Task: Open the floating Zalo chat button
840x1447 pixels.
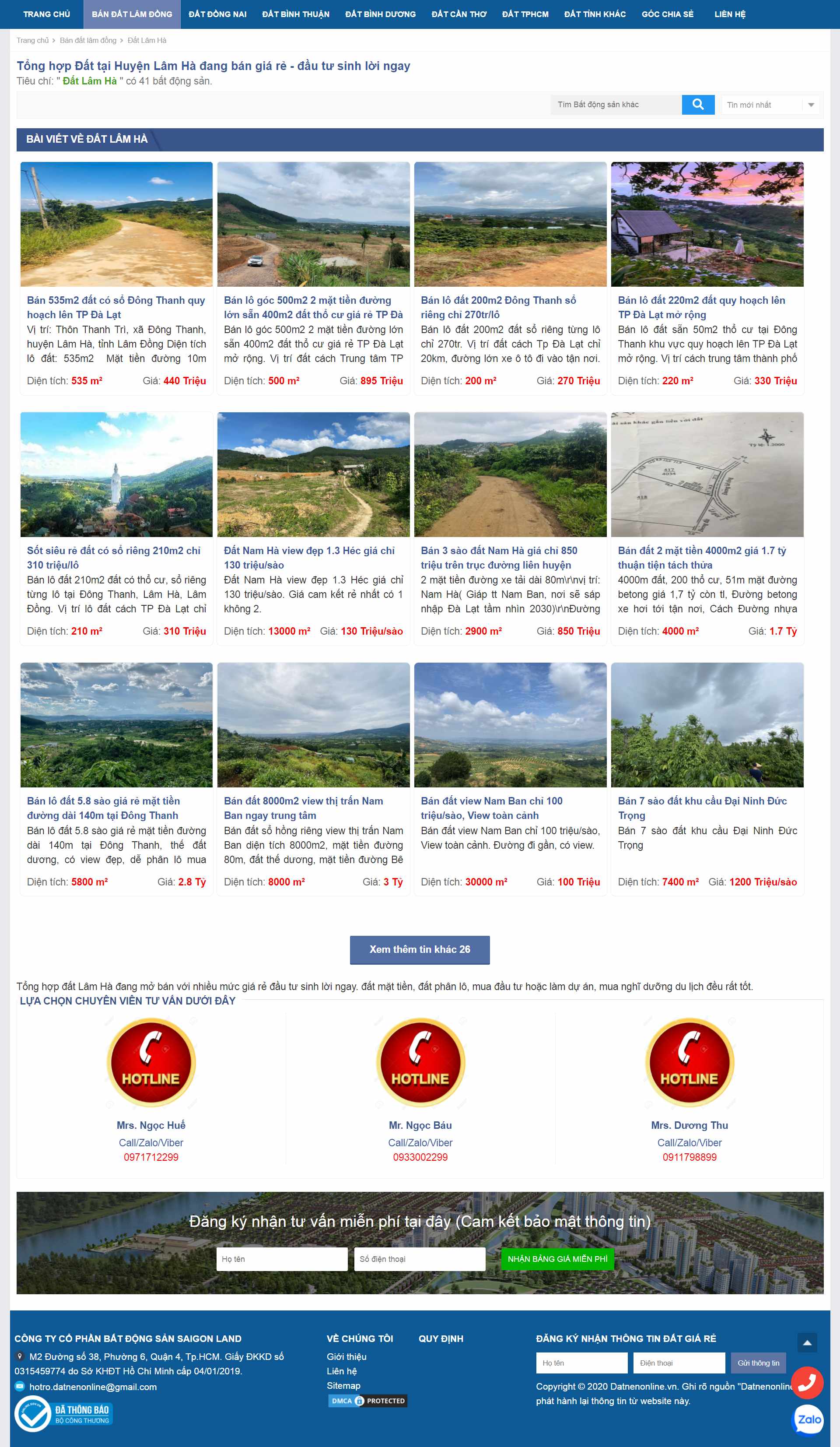Action: pyautogui.click(x=807, y=1419)
